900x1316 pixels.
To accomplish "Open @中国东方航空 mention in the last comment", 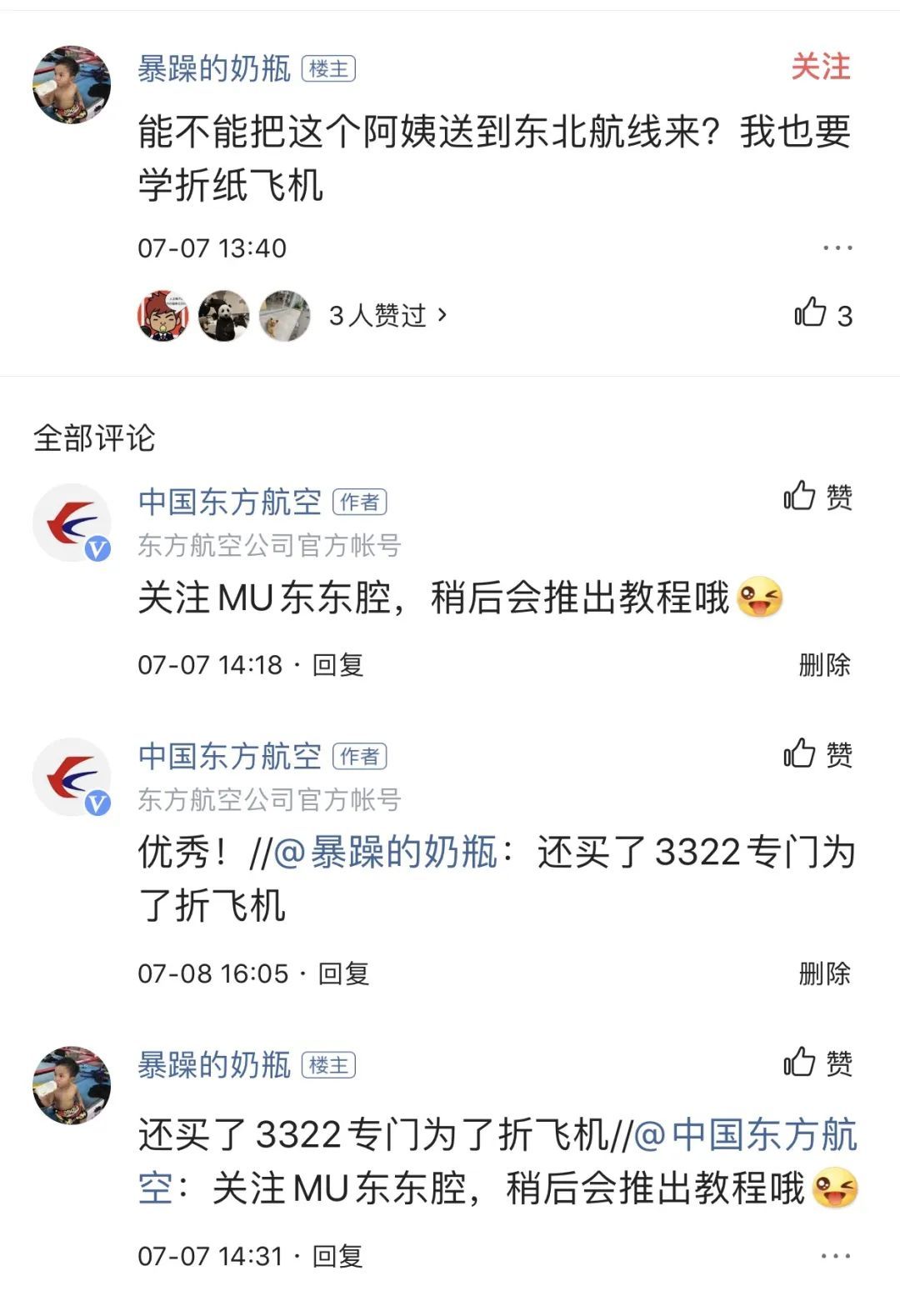I will [x=746, y=1136].
